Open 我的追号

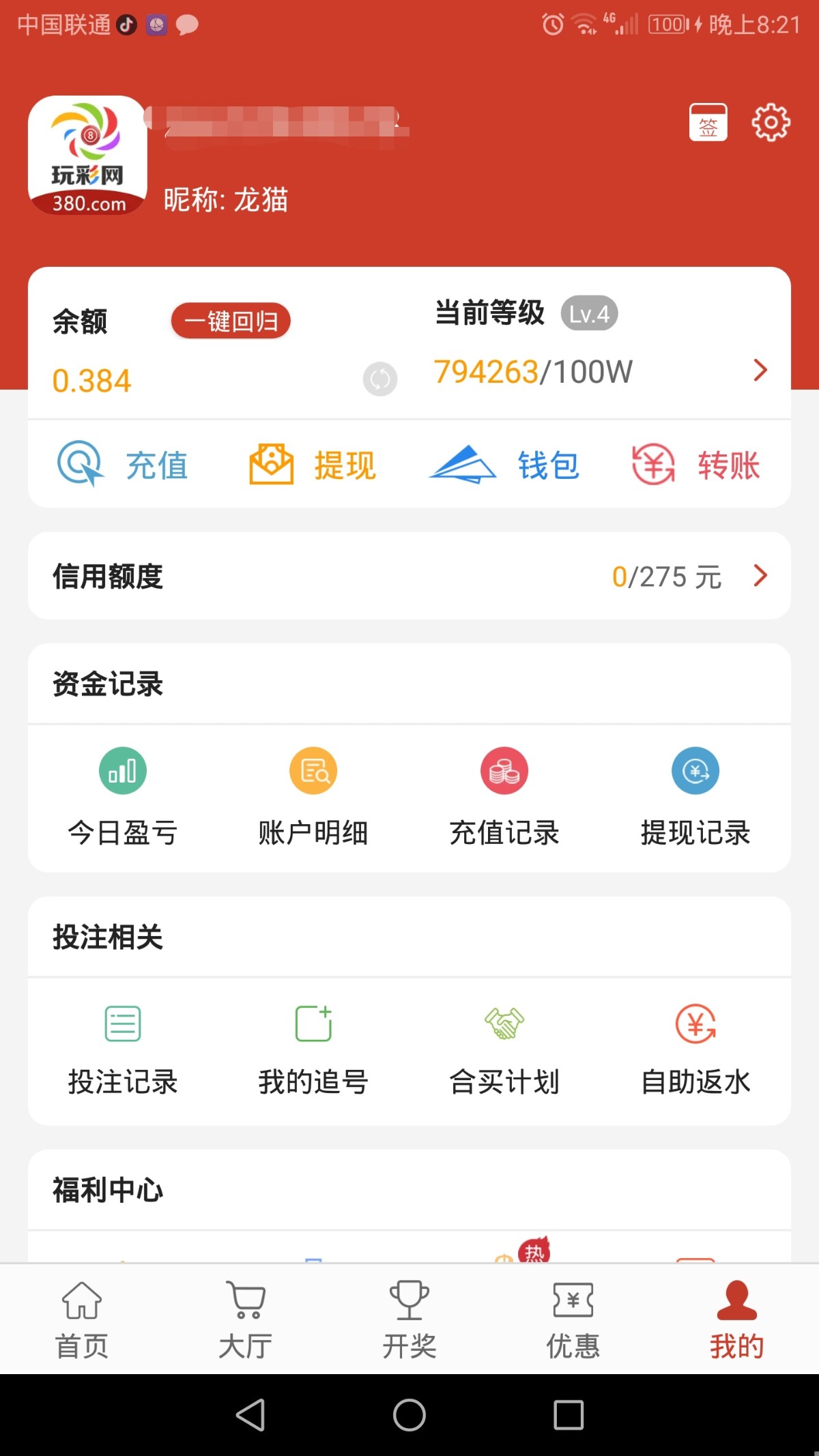[313, 1048]
